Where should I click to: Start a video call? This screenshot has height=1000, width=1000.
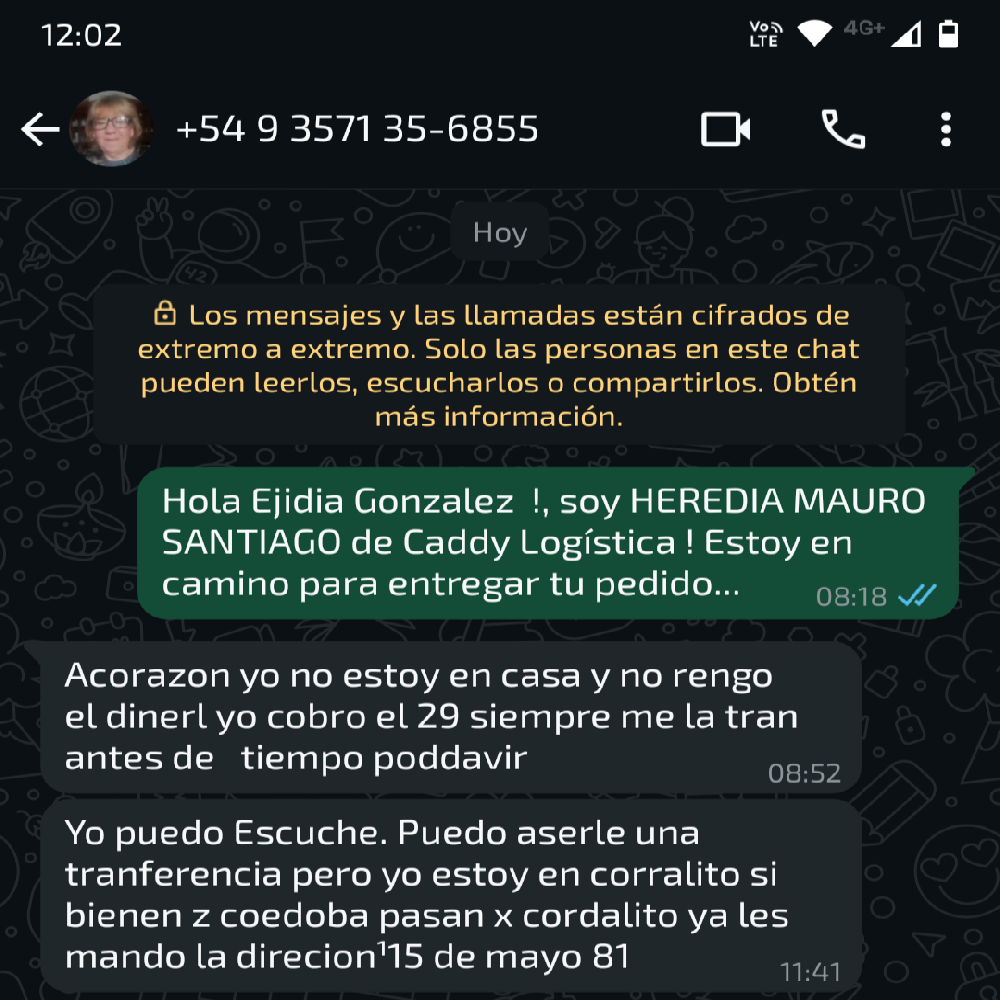pyautogui.click(x=726, y=129)
